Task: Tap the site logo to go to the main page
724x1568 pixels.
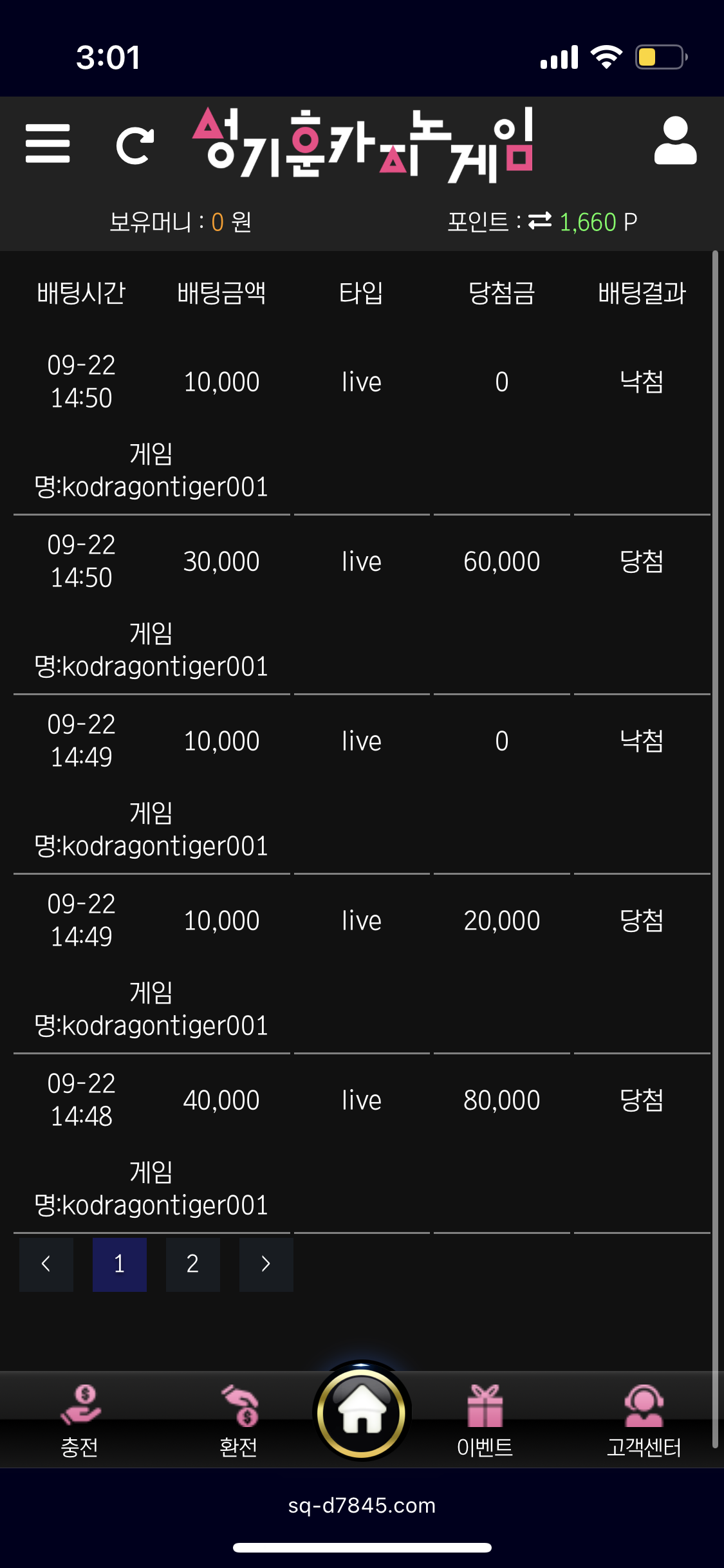Action: coord(364,145)
